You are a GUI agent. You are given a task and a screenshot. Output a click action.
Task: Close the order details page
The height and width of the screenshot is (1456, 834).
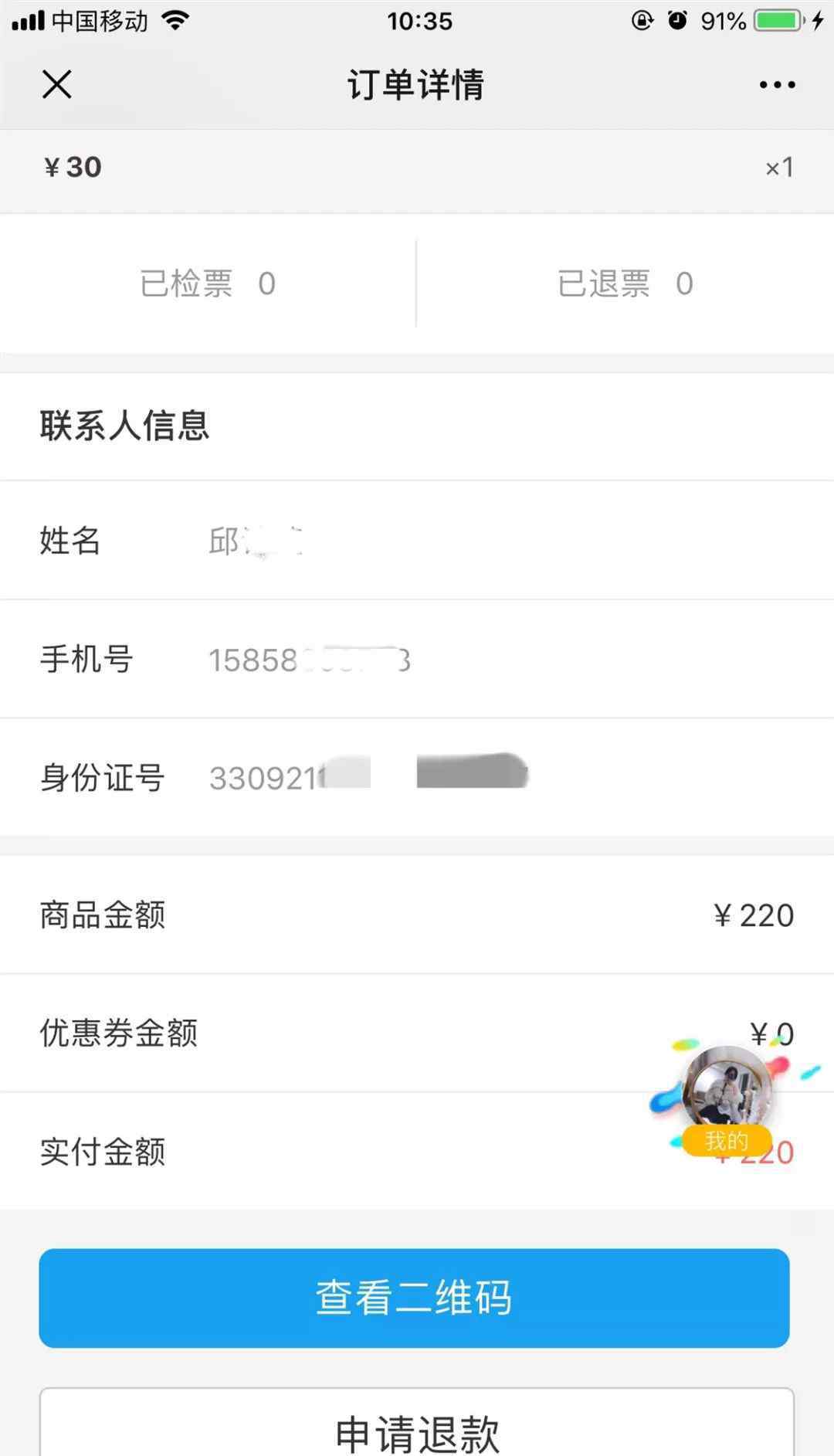[57, 84]
